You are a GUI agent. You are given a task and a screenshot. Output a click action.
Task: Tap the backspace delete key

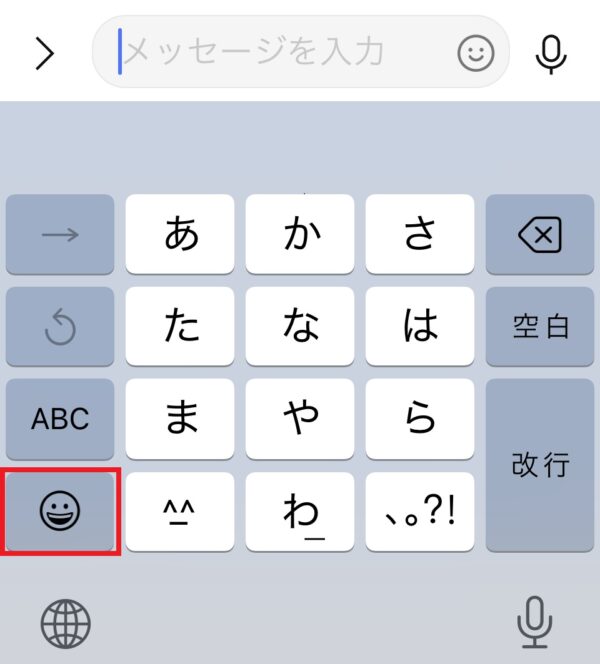[x=540, y=235]
